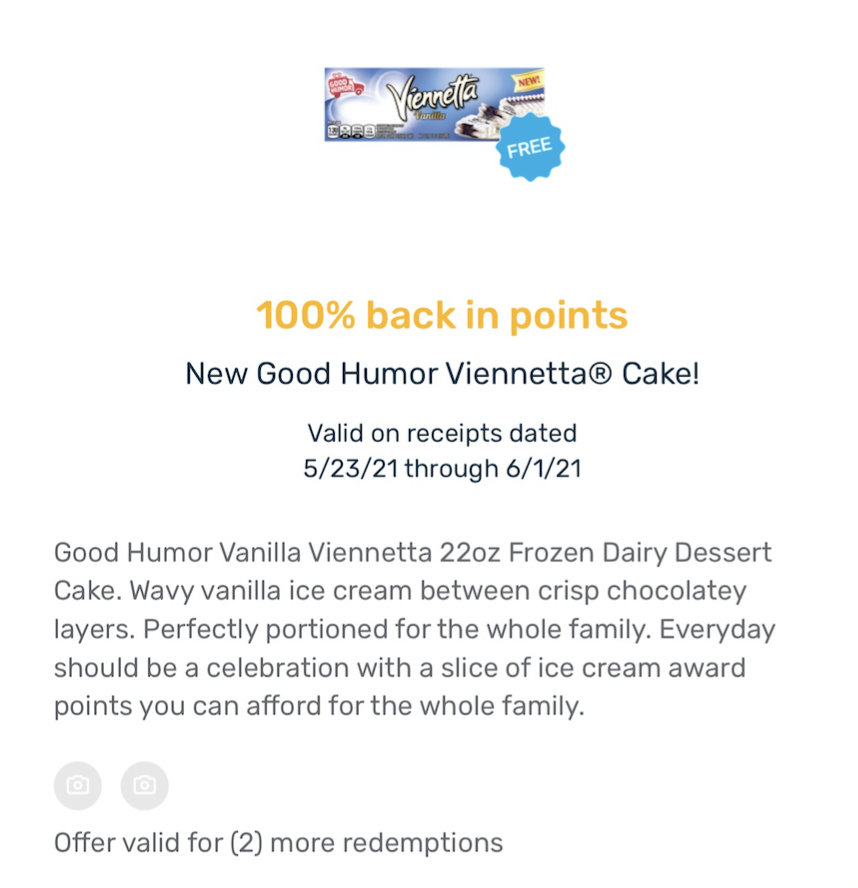Open the Viennetta product image
858x888 pixels.
pos(433,105)
